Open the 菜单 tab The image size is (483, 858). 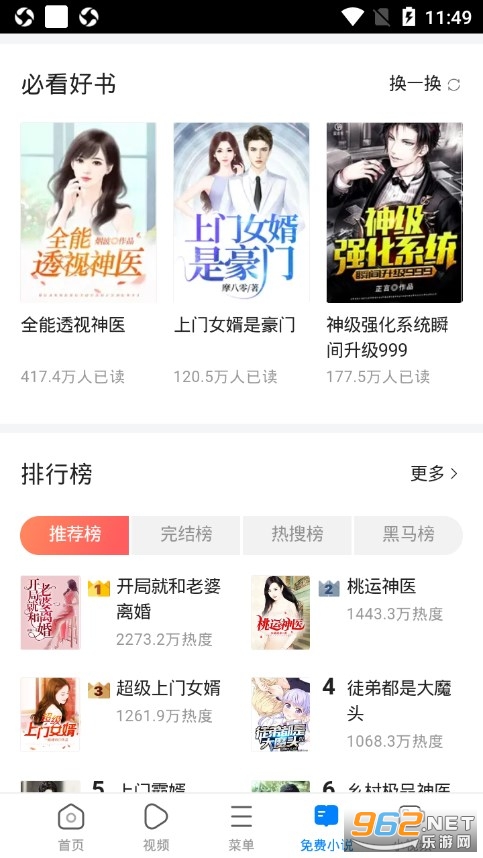pyautogui.click(x=241, y=826)
